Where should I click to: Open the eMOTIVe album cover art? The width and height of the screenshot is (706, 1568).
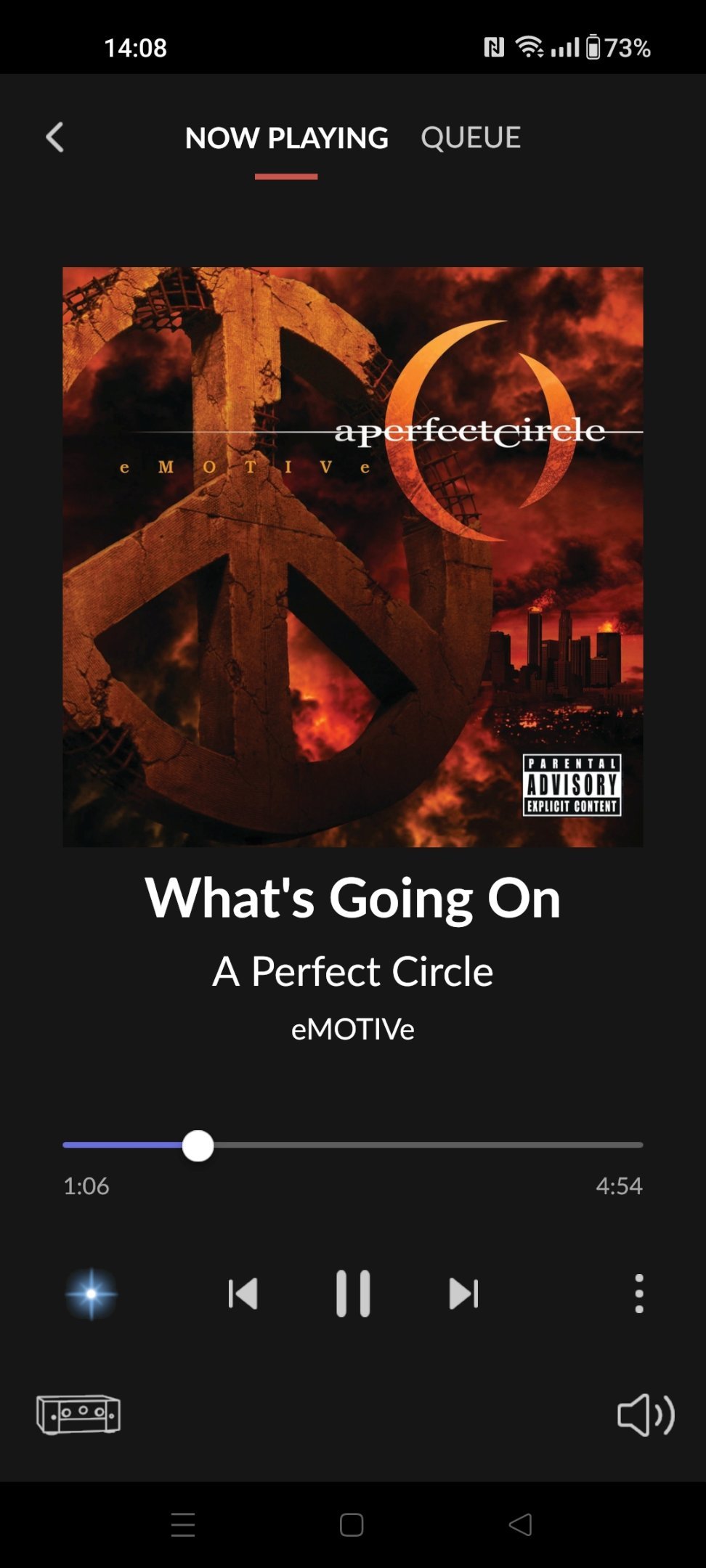pos(353,557)
